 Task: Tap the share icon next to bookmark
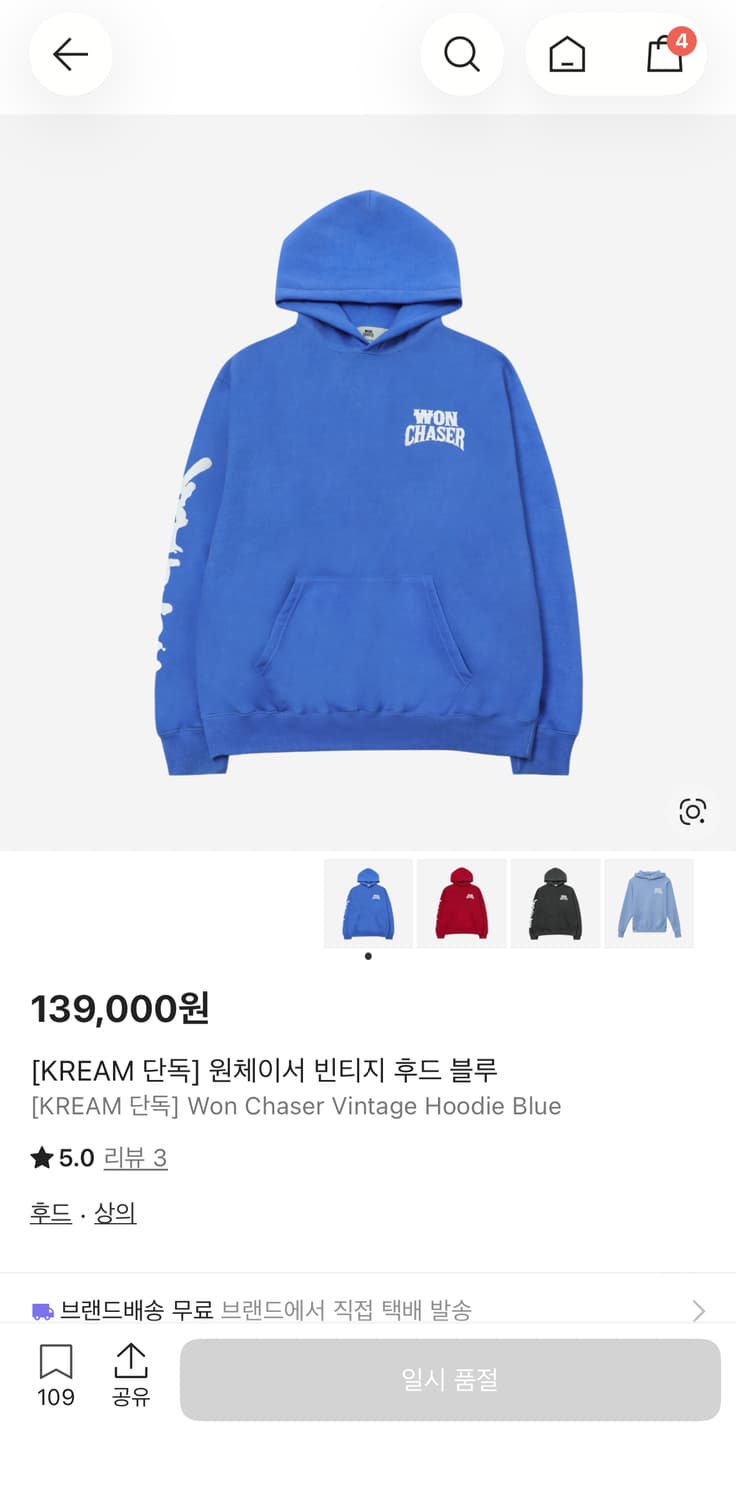(x=131, y=1362)
